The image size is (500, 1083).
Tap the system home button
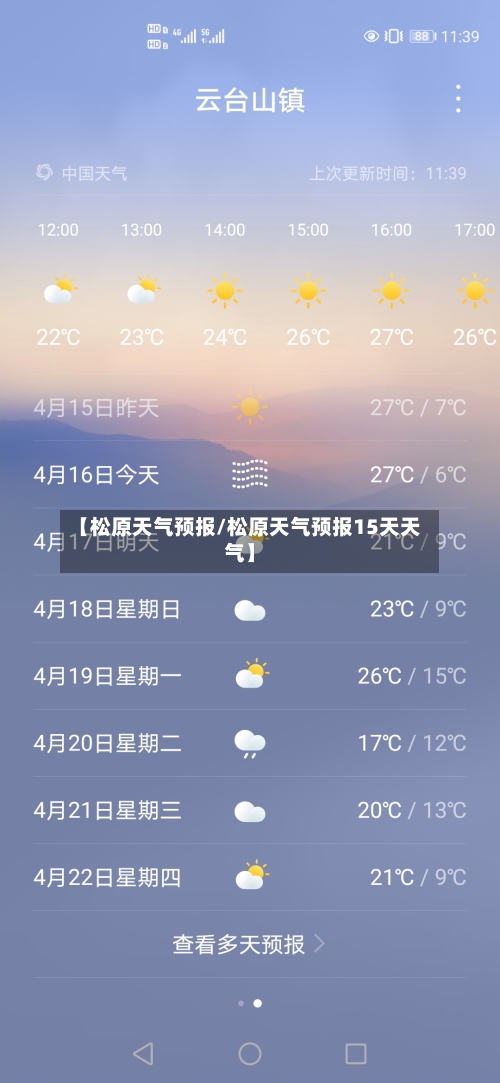pos(250,1053)
